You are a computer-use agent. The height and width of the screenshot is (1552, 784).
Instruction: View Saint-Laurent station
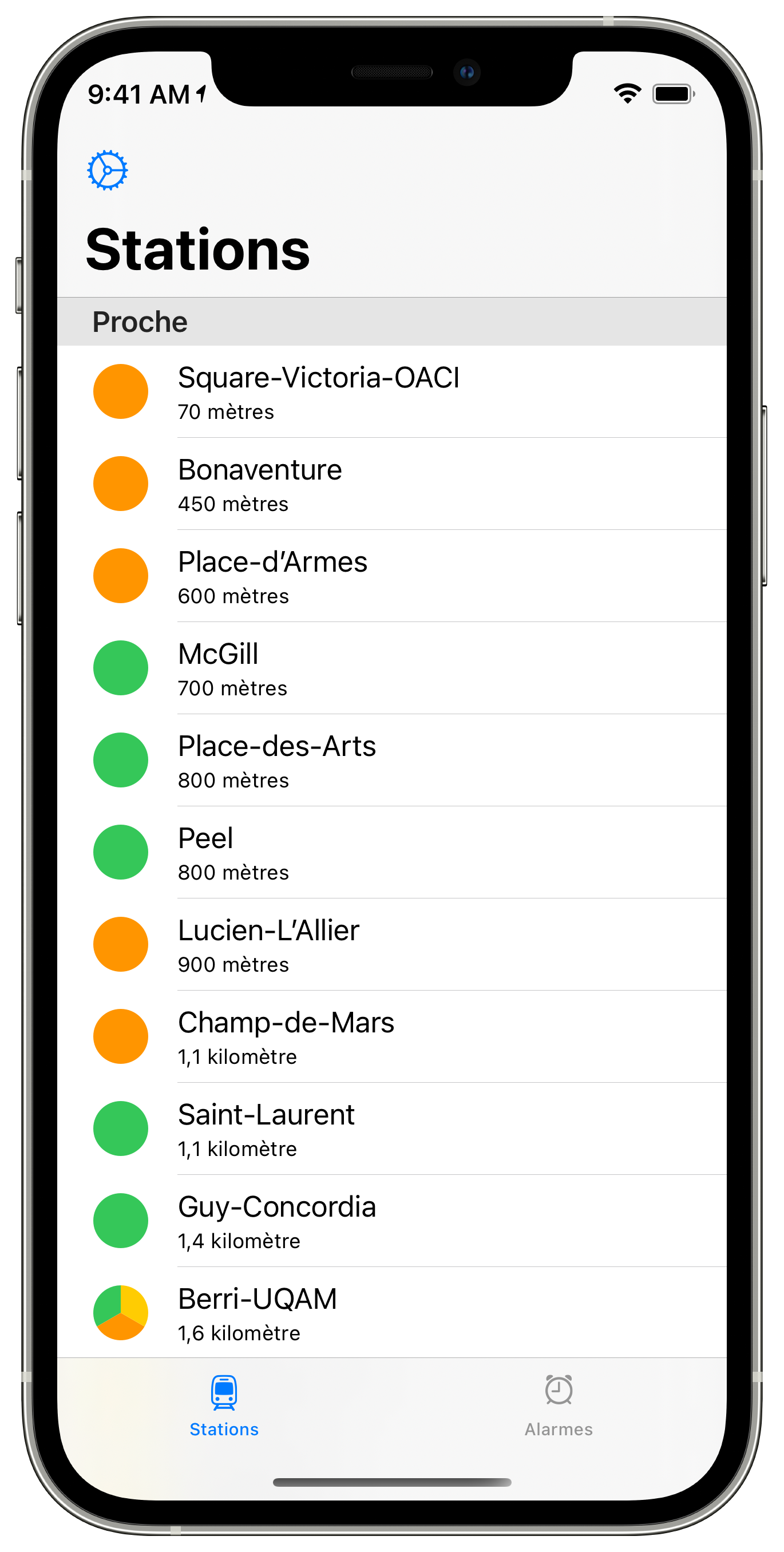coord(391,1129)
